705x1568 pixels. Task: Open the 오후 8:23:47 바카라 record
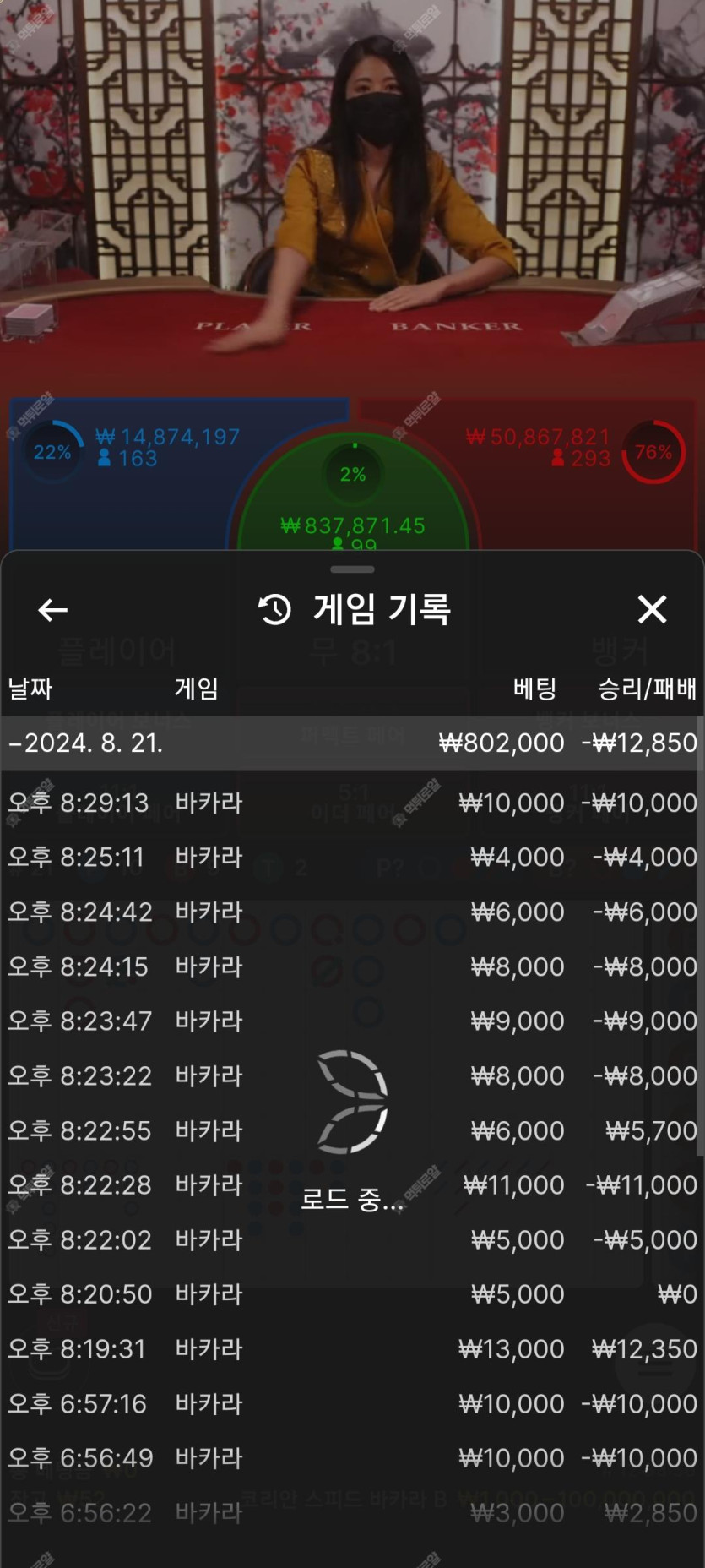pos(352,1021)
